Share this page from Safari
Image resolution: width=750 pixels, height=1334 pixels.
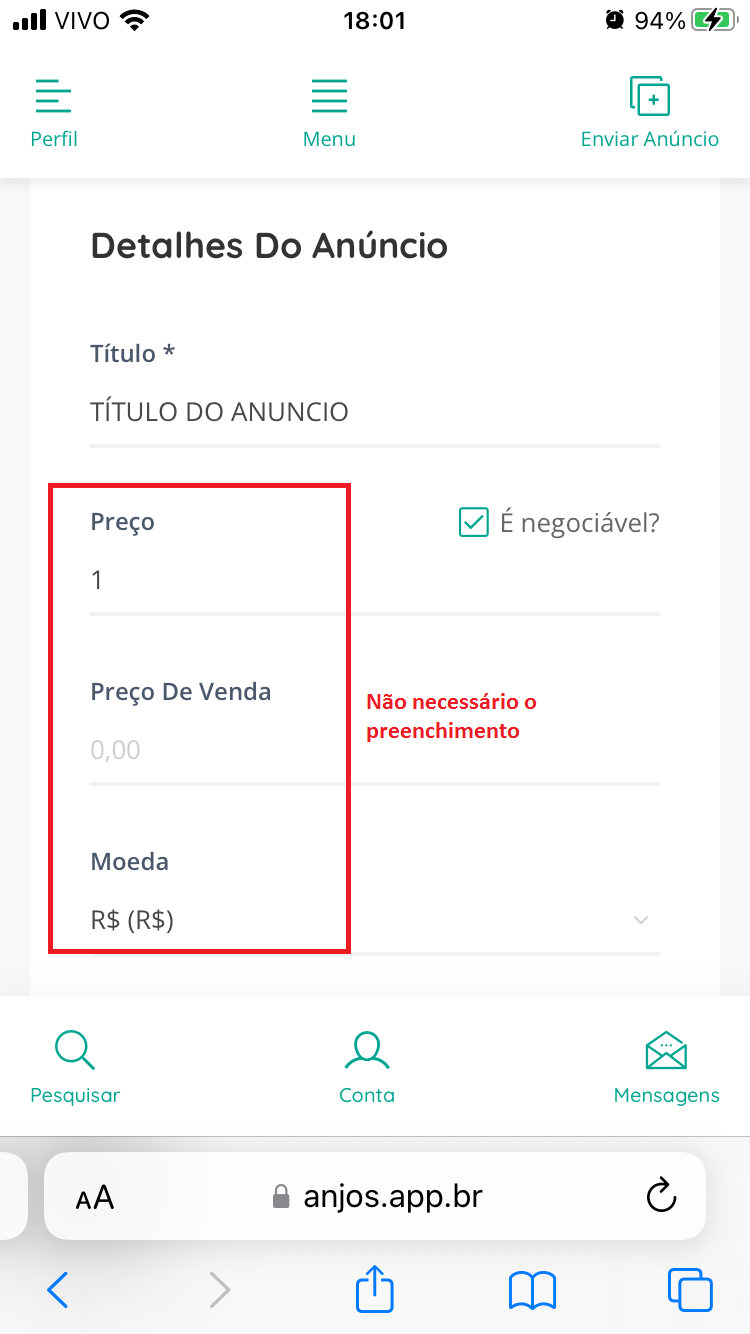coord(375,1289)
